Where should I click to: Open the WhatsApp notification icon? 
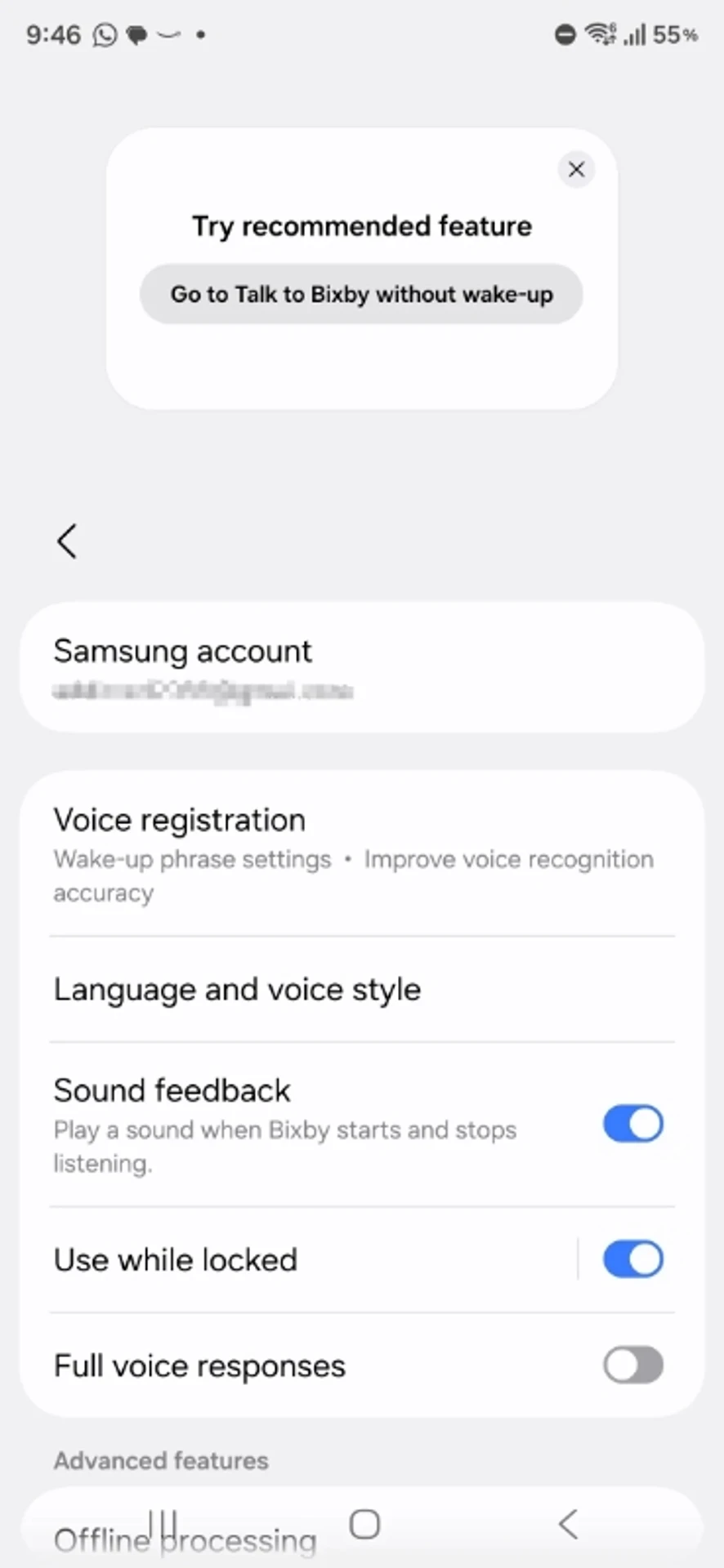(x=106, y=34)
